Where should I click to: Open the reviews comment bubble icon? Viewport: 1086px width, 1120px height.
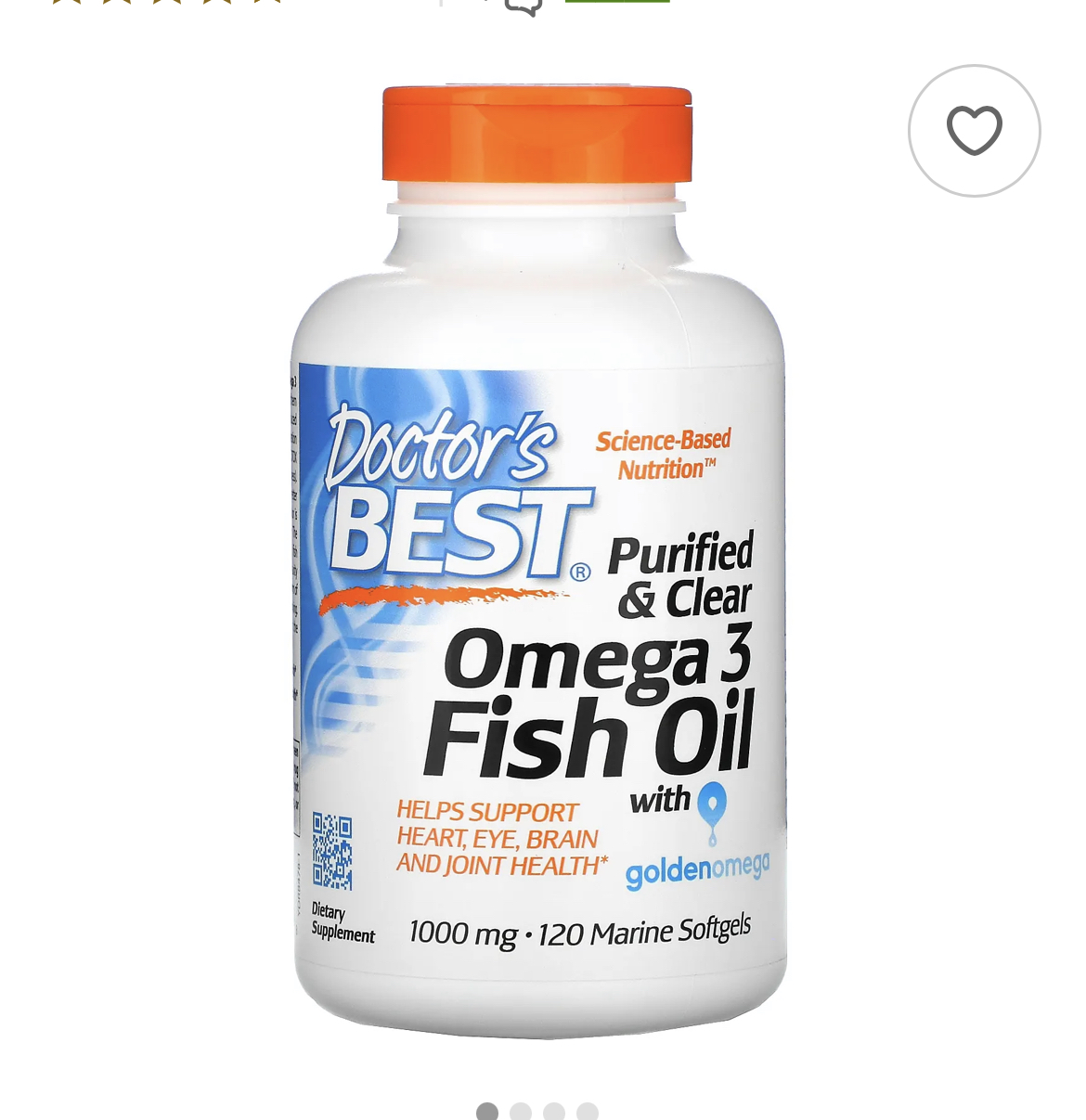[523, 7]
